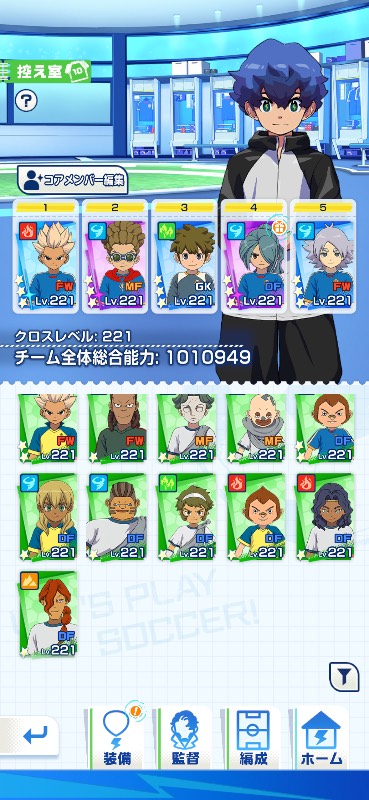
Task: Choose the headband DF player with green icon
Action: point(187,516)
